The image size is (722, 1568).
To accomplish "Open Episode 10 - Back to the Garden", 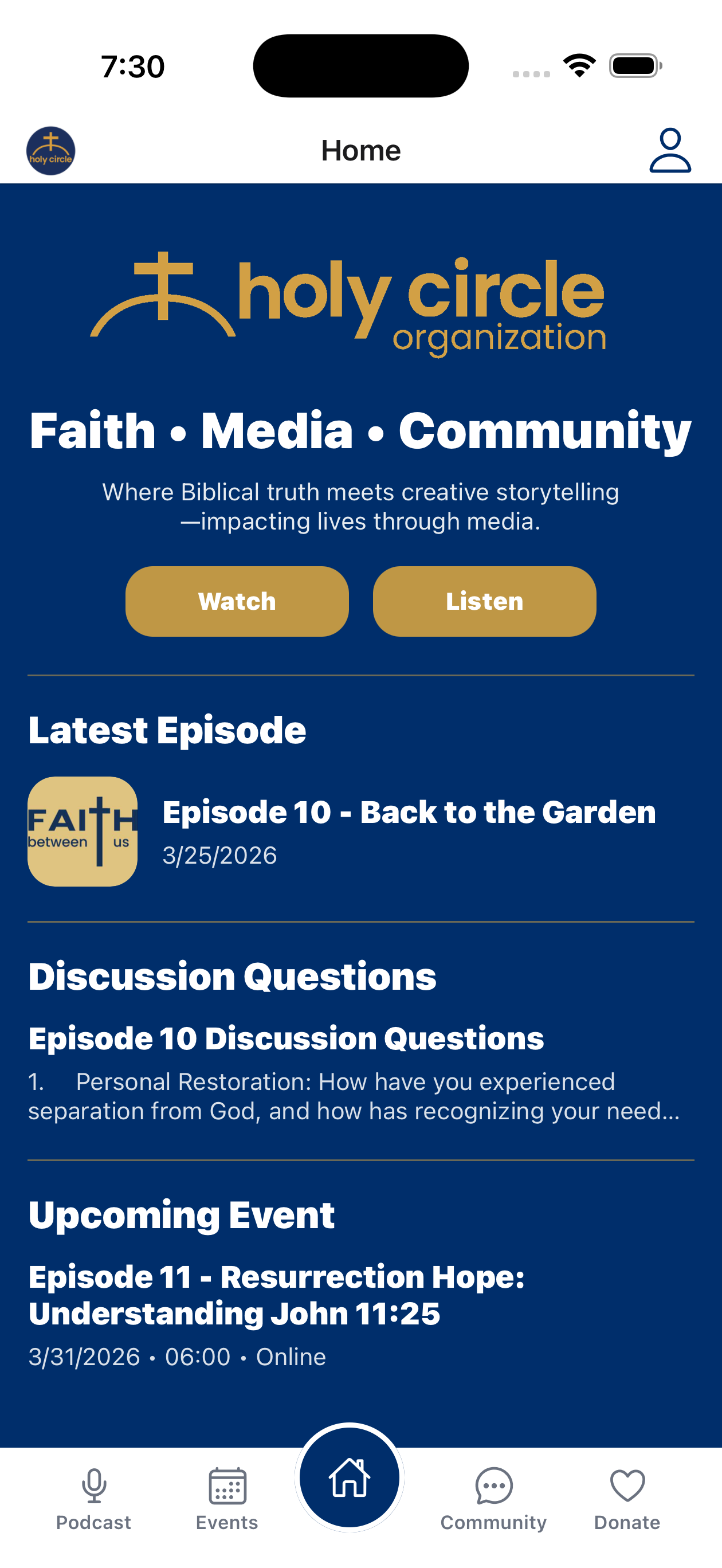I will pyautogui.click(x=409, y=812).
